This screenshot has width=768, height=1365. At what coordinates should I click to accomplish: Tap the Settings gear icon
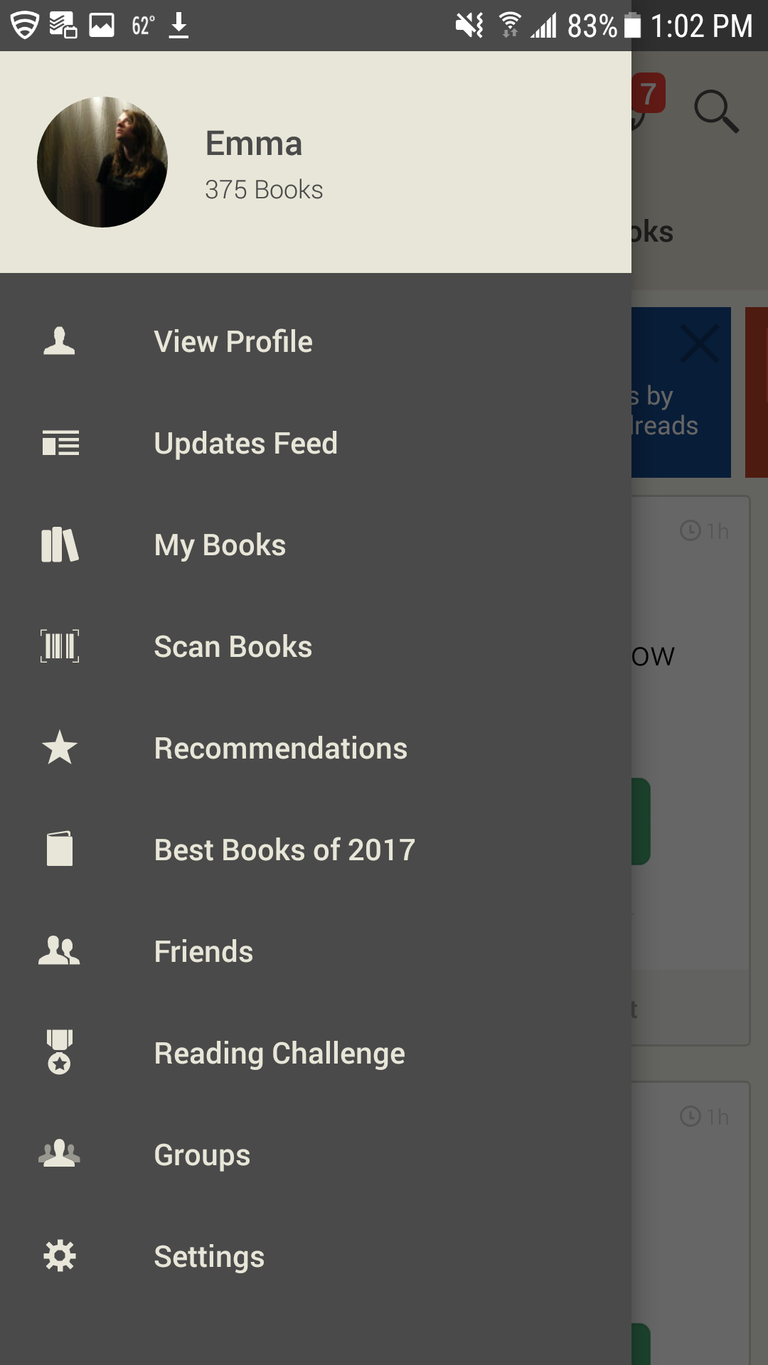(59, 1256)
